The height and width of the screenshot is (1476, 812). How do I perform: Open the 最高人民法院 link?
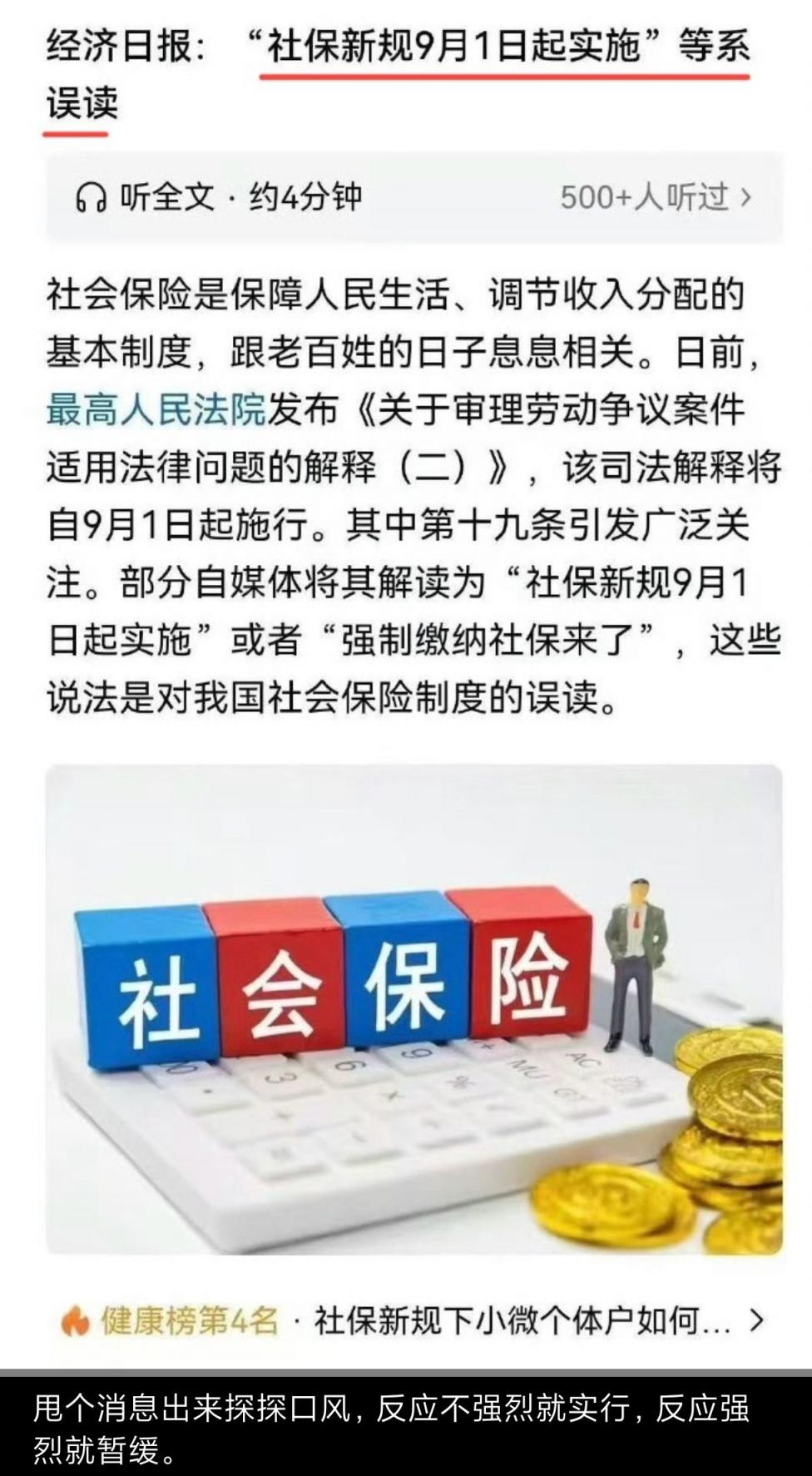[156, 410]
